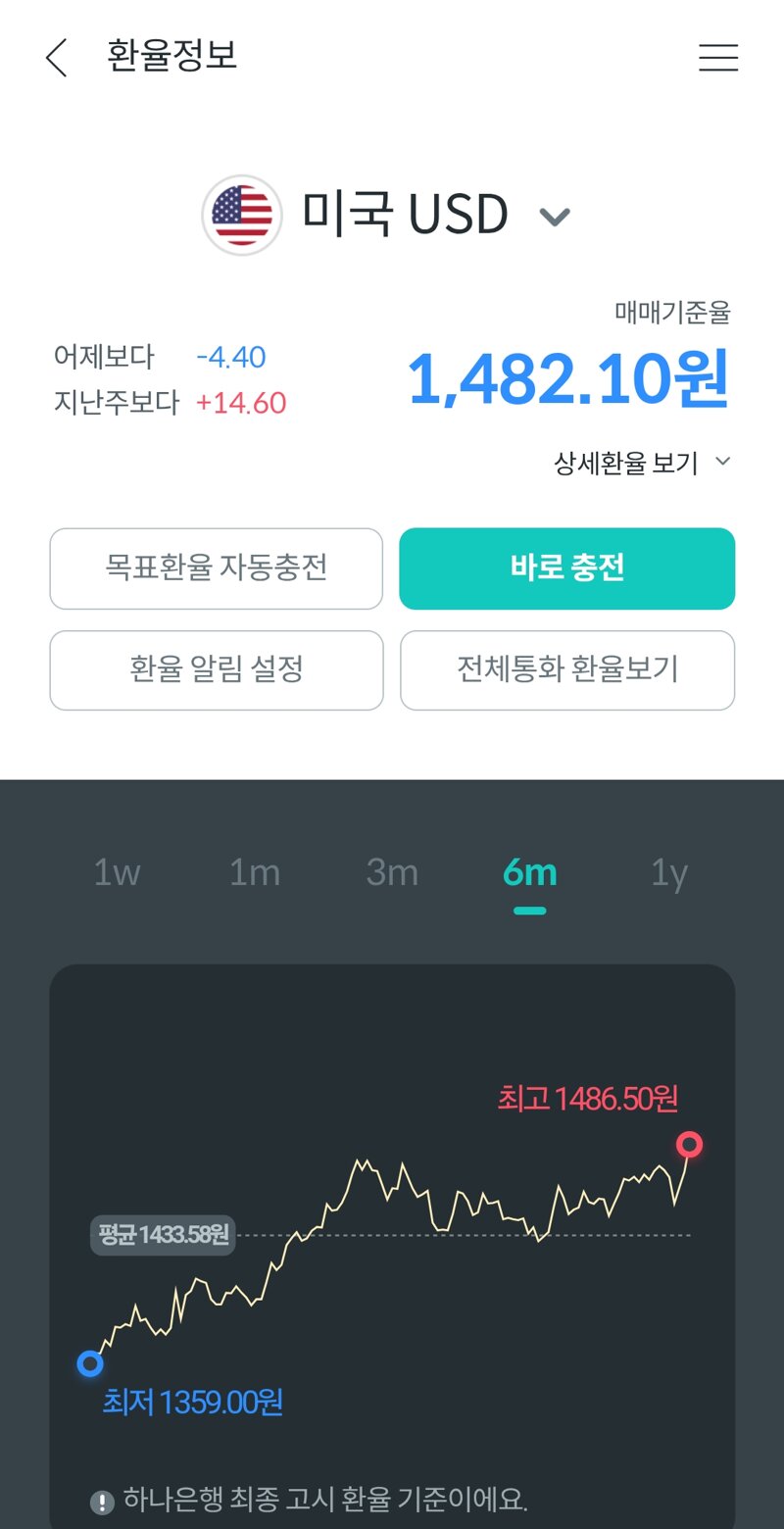Go back from 환율정보 screen

[x=57, y=58]
